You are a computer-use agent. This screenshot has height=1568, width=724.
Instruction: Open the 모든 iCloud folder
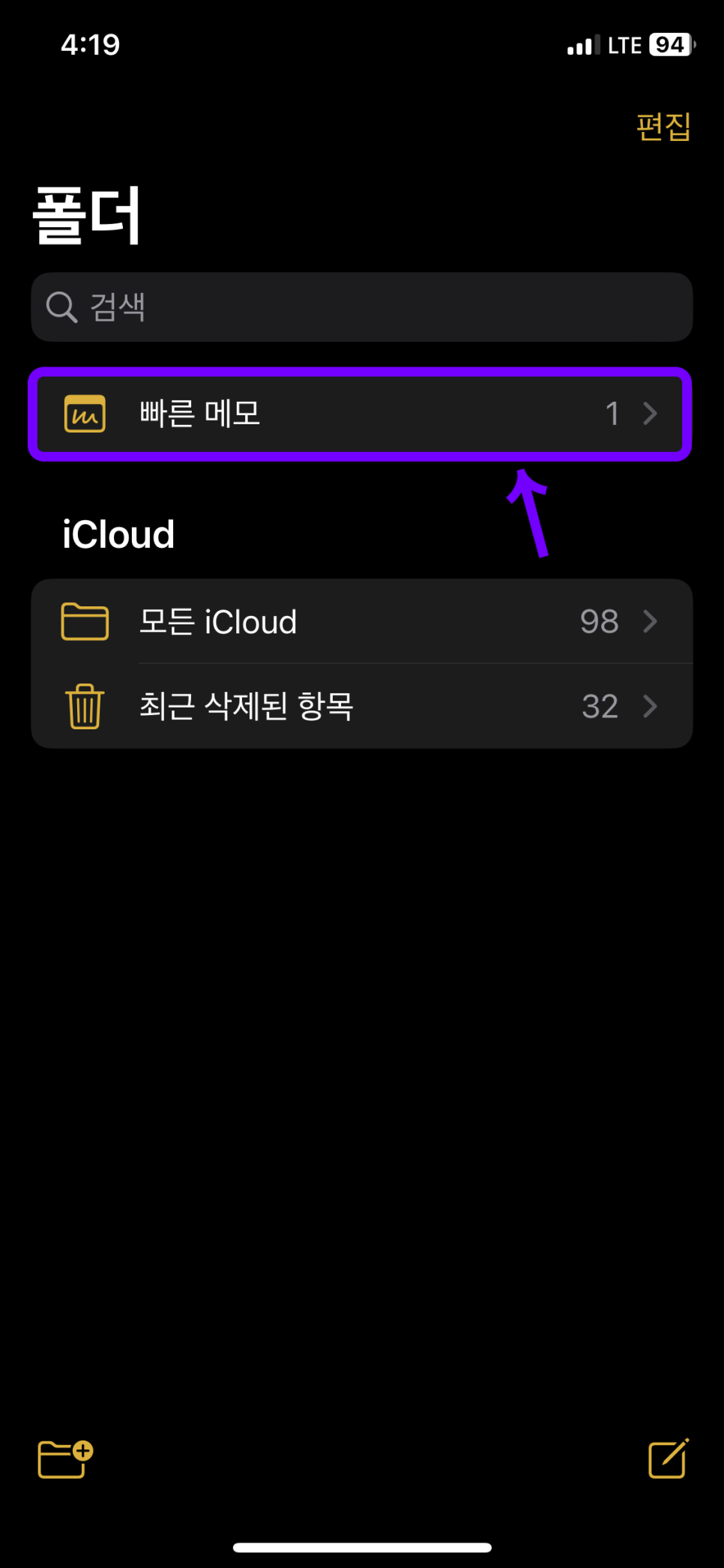tap(362, 621)
